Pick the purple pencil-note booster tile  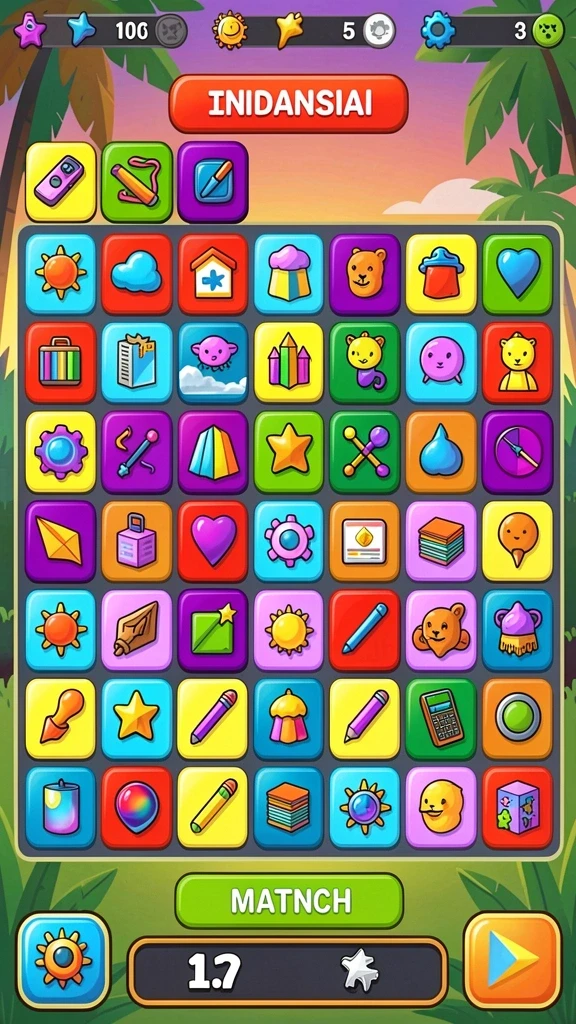pyautogui.click(x=213, y=182)
